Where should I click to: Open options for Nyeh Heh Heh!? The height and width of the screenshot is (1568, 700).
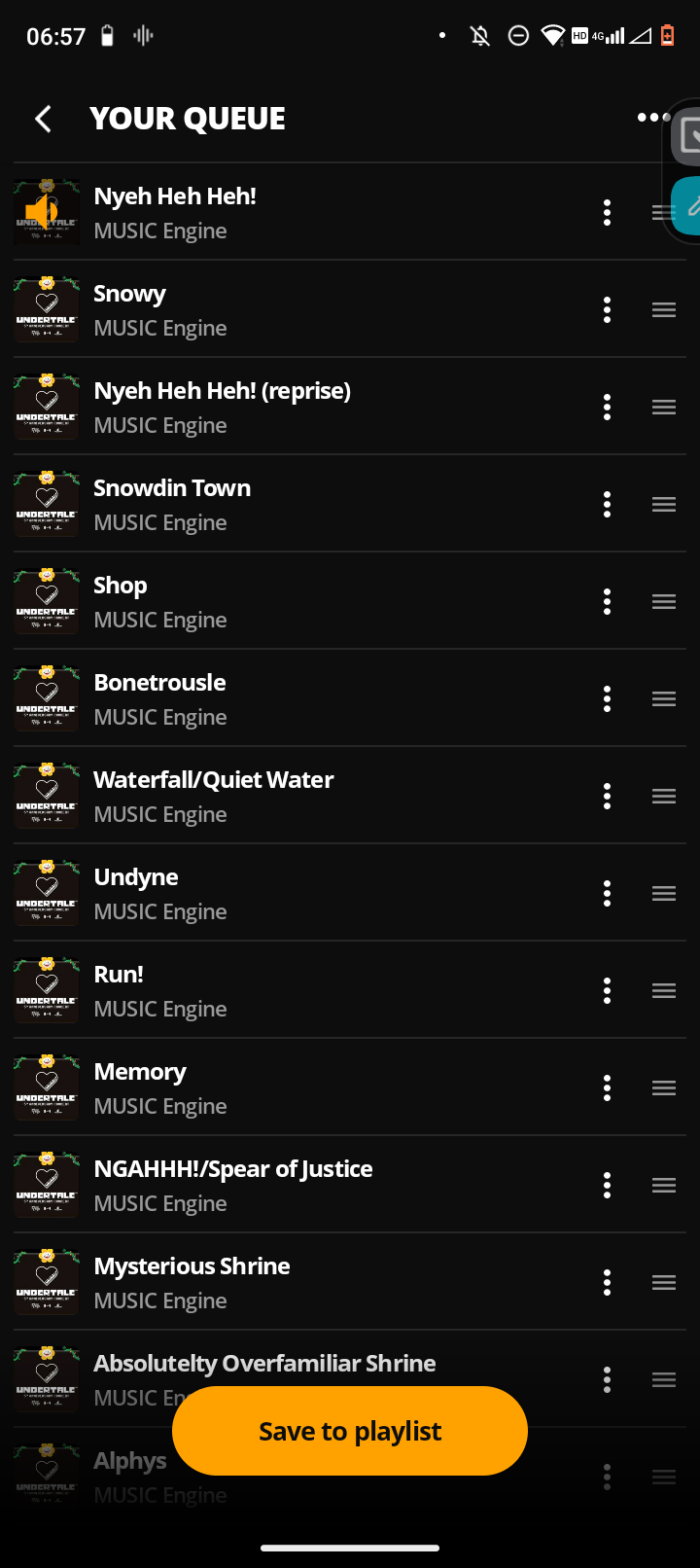[607, 212]
